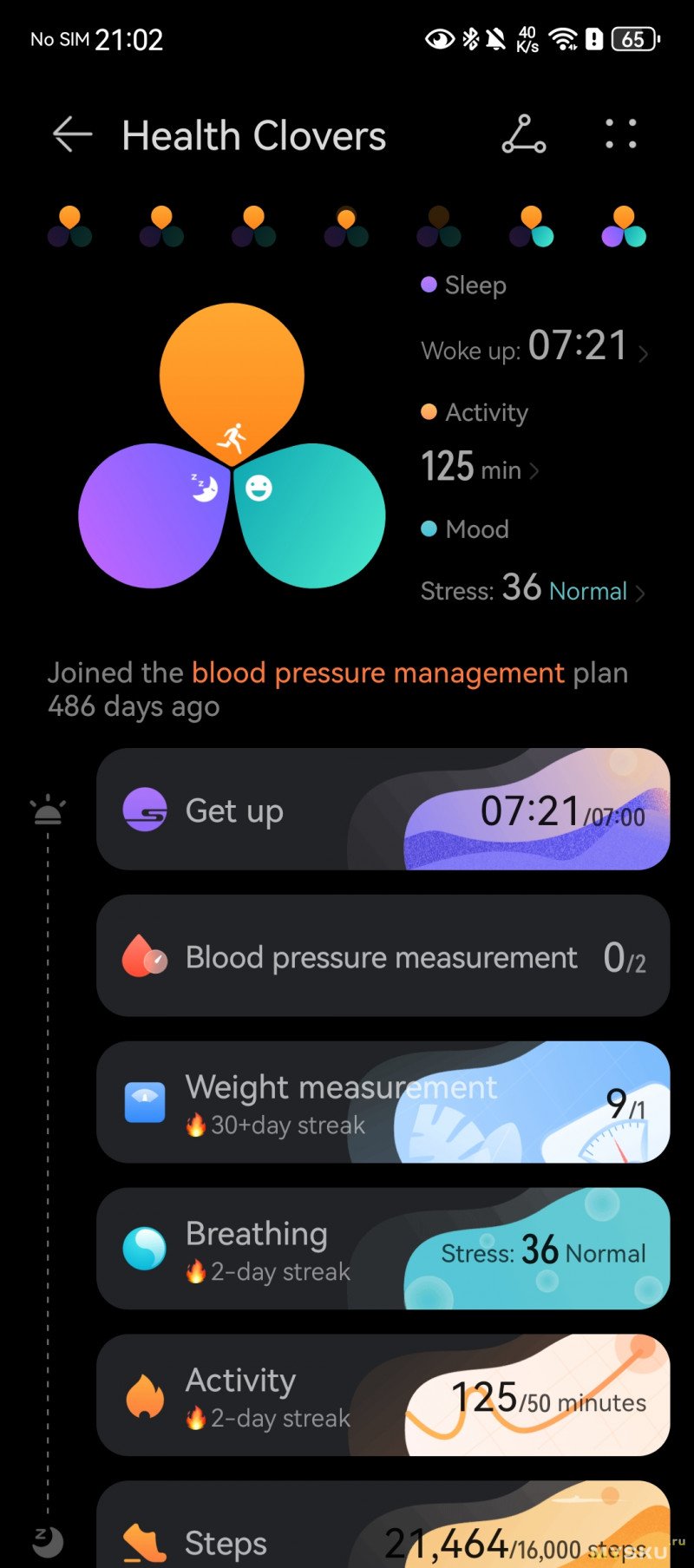Screen dimensions: 694x1568
Task: Open the Breathing card
Action: pyautogui.click(x=383, y=1250)
